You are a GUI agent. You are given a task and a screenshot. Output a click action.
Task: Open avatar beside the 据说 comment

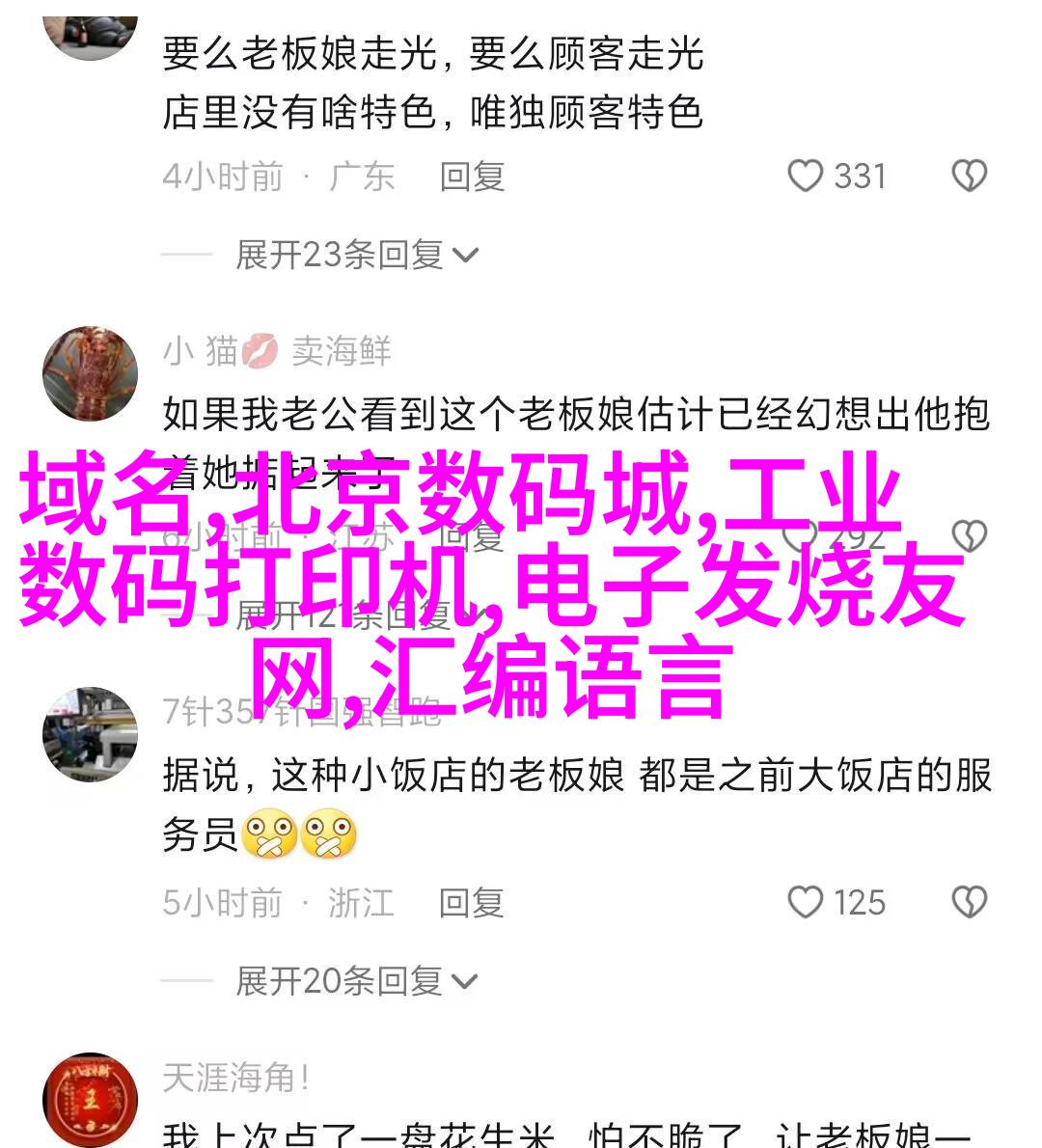pos(90,735)
